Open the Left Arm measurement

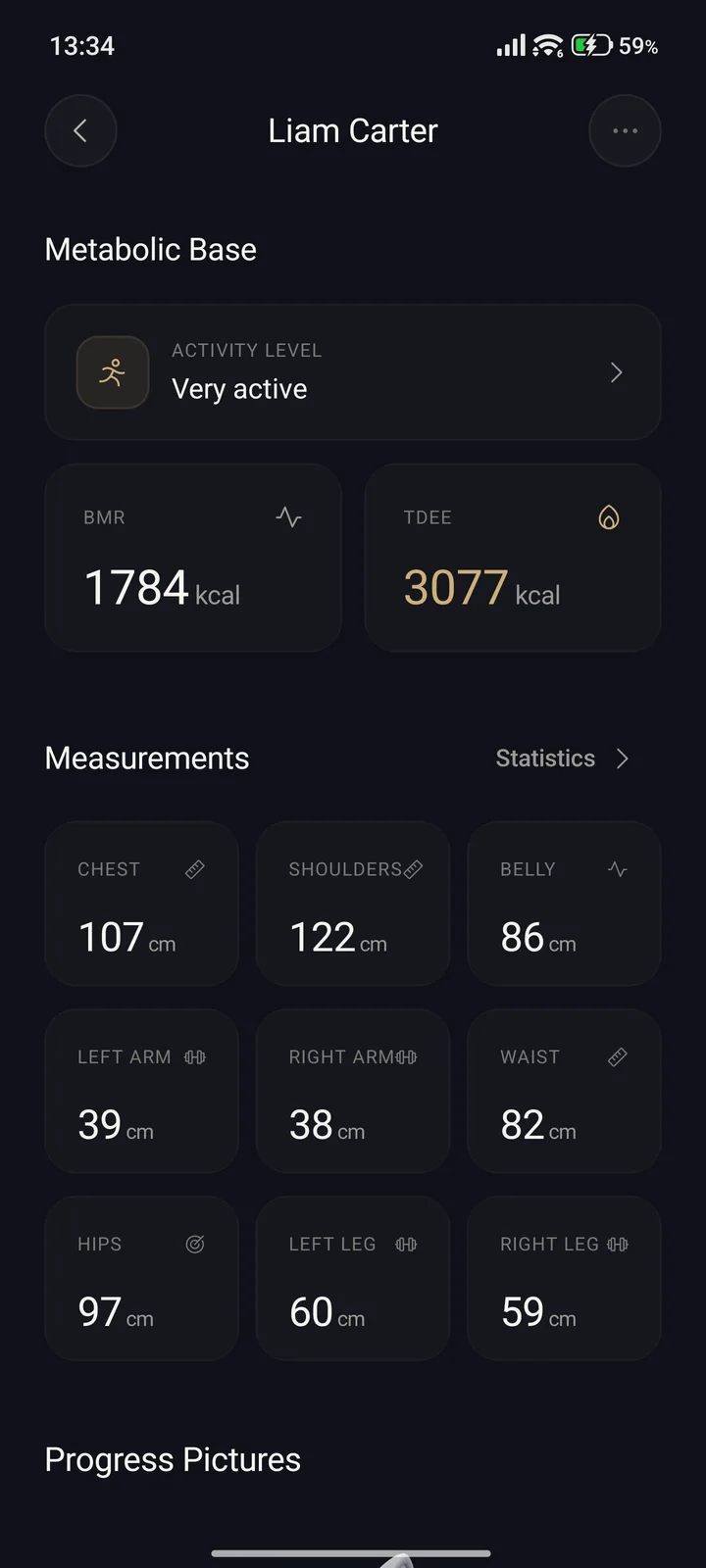pos(142,1091)
